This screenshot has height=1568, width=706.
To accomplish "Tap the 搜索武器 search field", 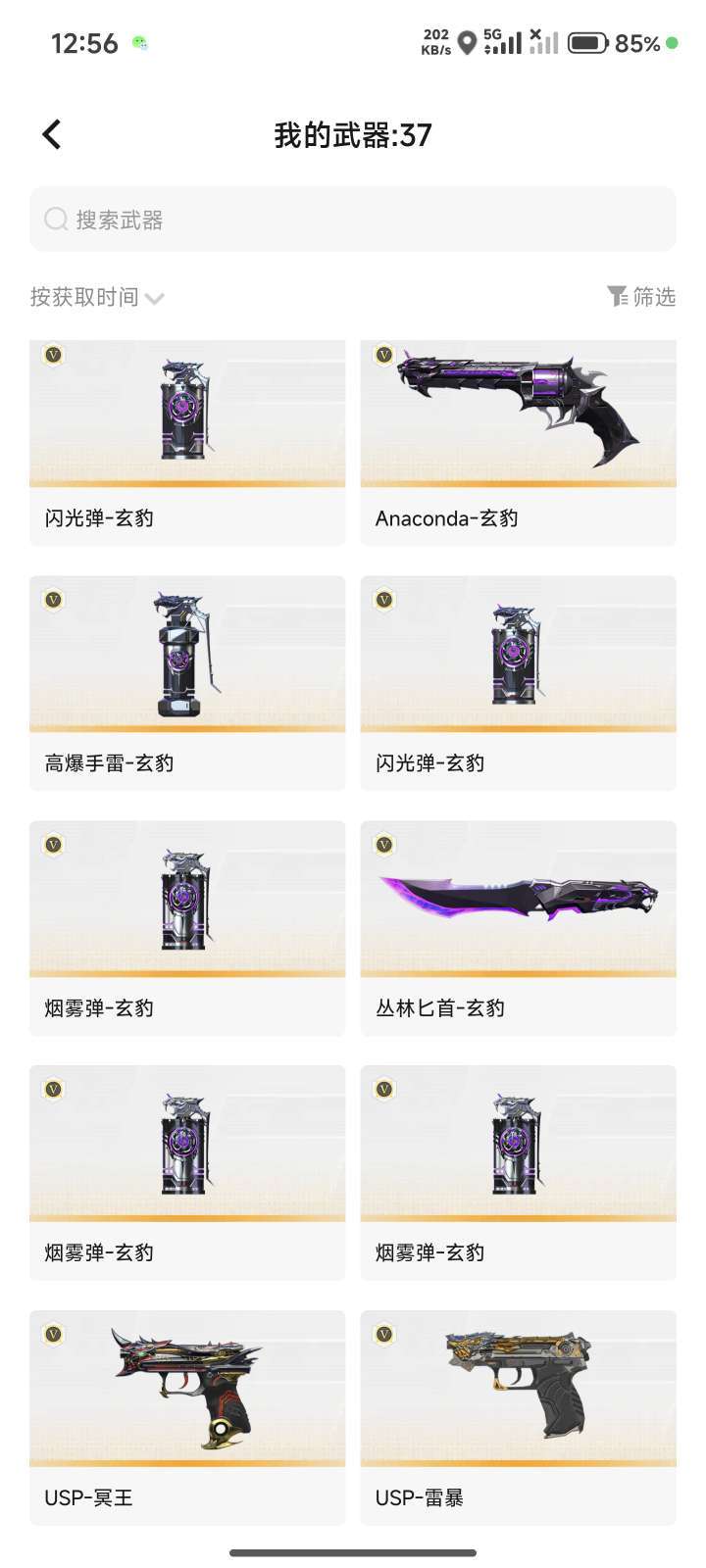I will [353, 220].
